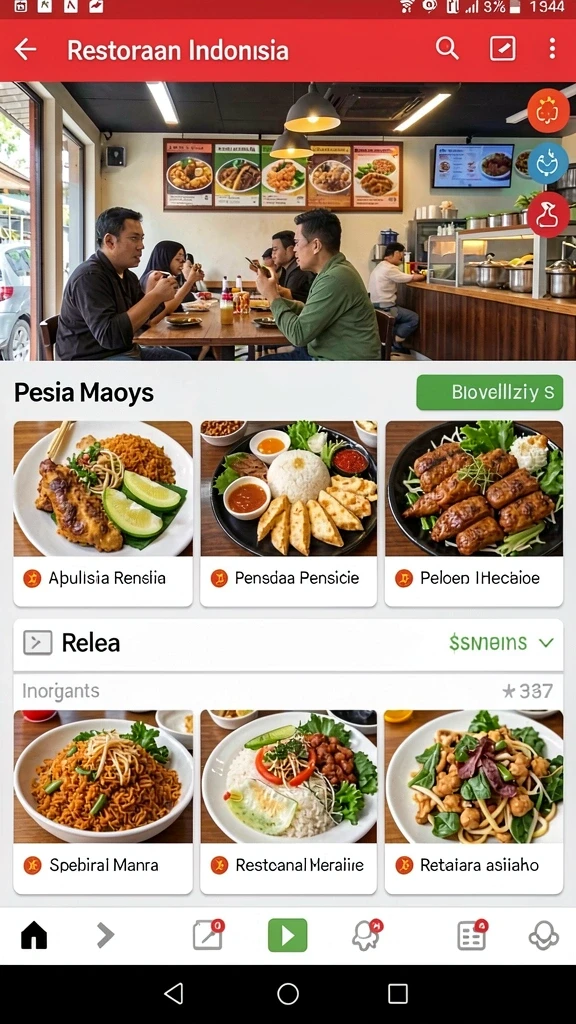Tap the red floating button on the photo
The width and height of the screenshot is (576, 1024).
click(x=548, y=214)
